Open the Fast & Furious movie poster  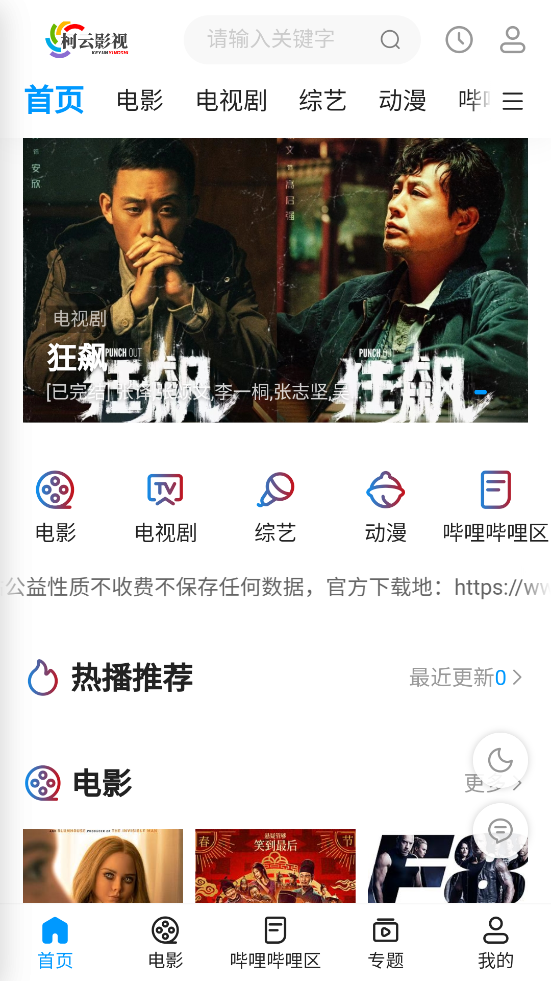point(448,866)
